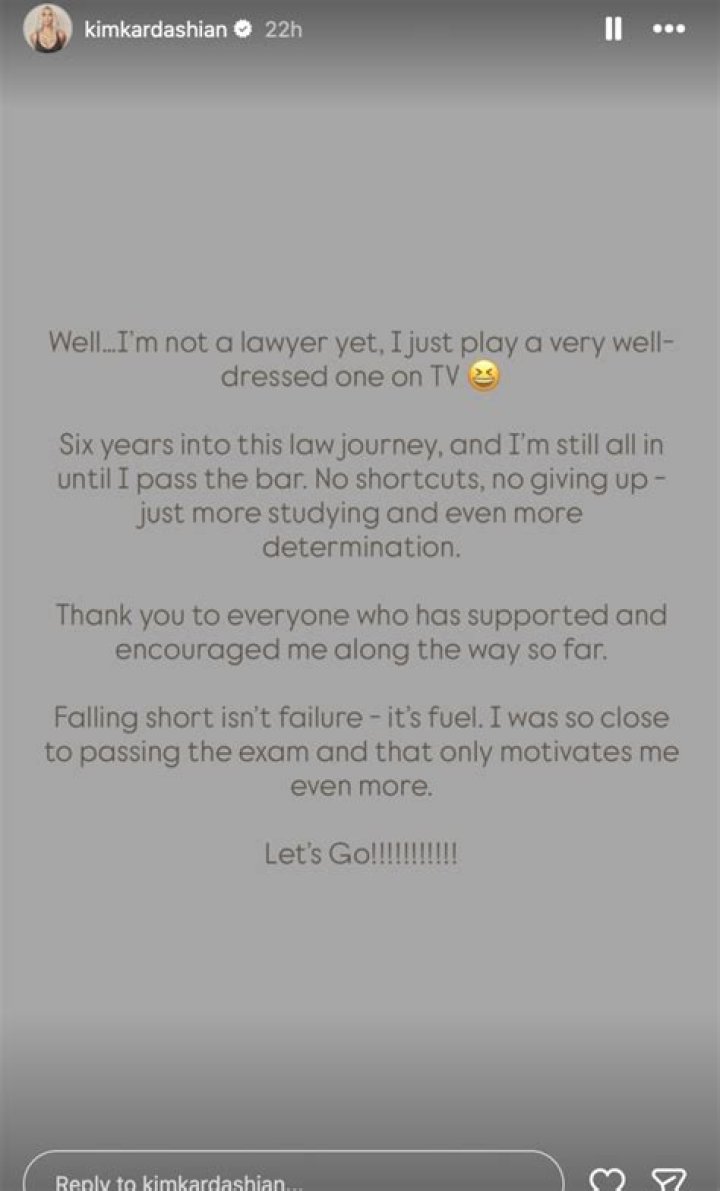Share the story via send icon

(668, 1180)
